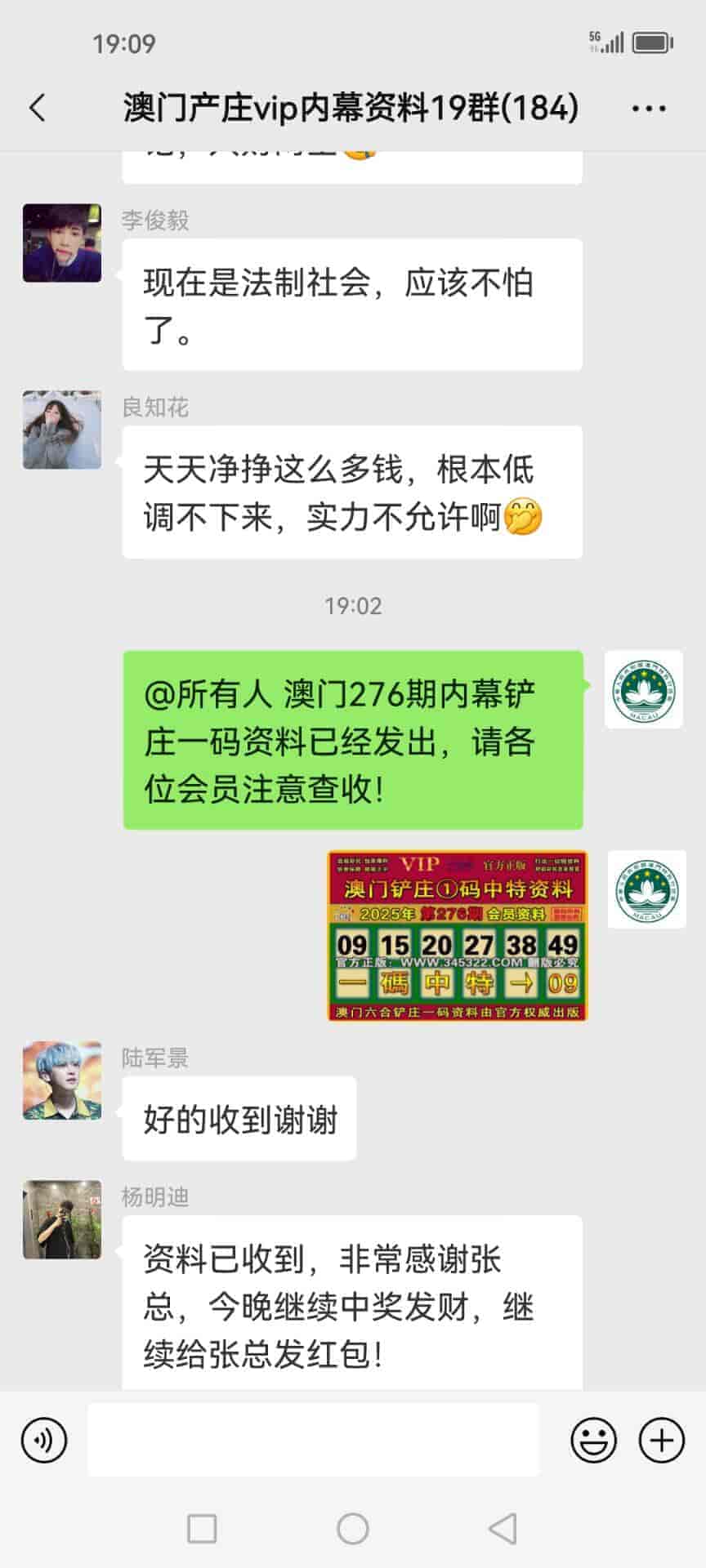Open the plus attachments menu
The height and width of the screenshot is (1568, 706).
pyautogui.click(x=661, y=1440)
